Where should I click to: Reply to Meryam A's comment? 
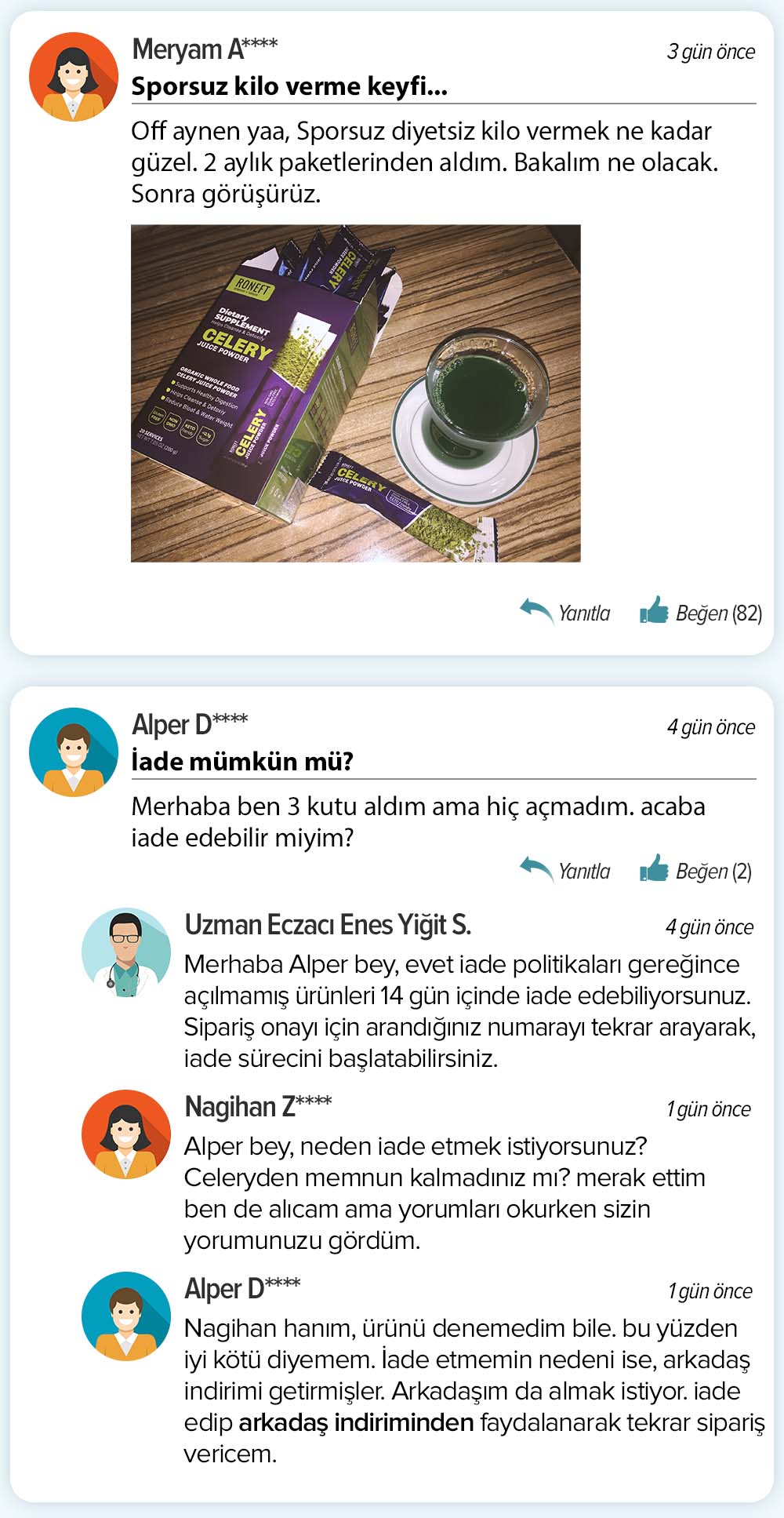(x=565, y=613)
